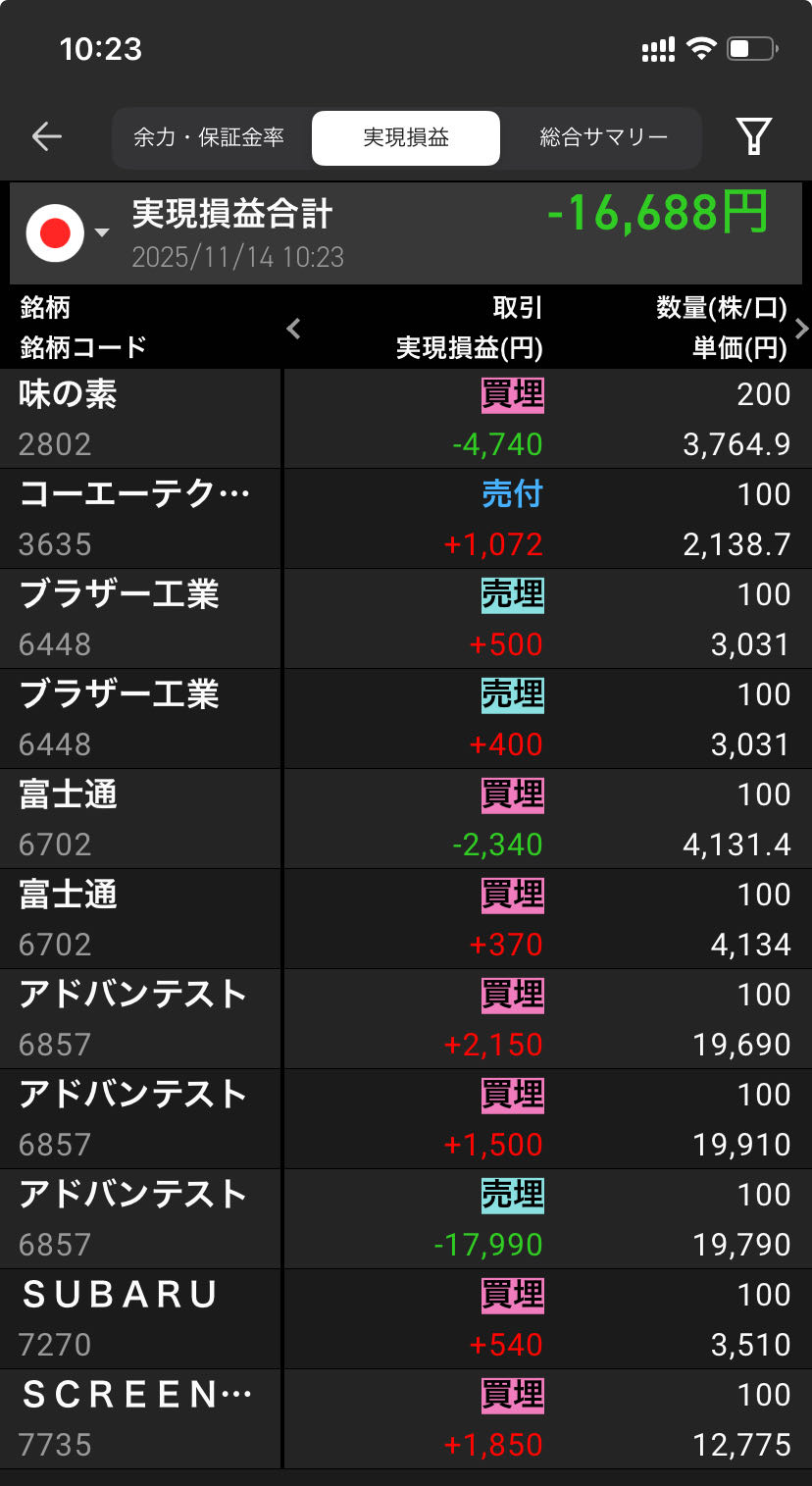Open the 味の素 2802 row
Viewport: 812px width, 1486px height.
pos(406,419)
